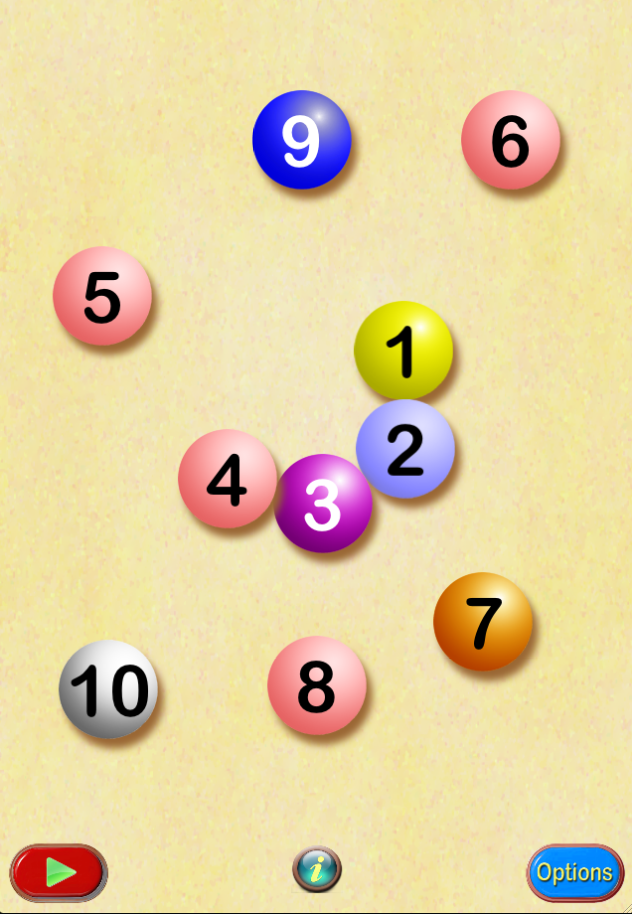
Task: Touch the dark blue ball numbered 9
Action: [301, 140]
